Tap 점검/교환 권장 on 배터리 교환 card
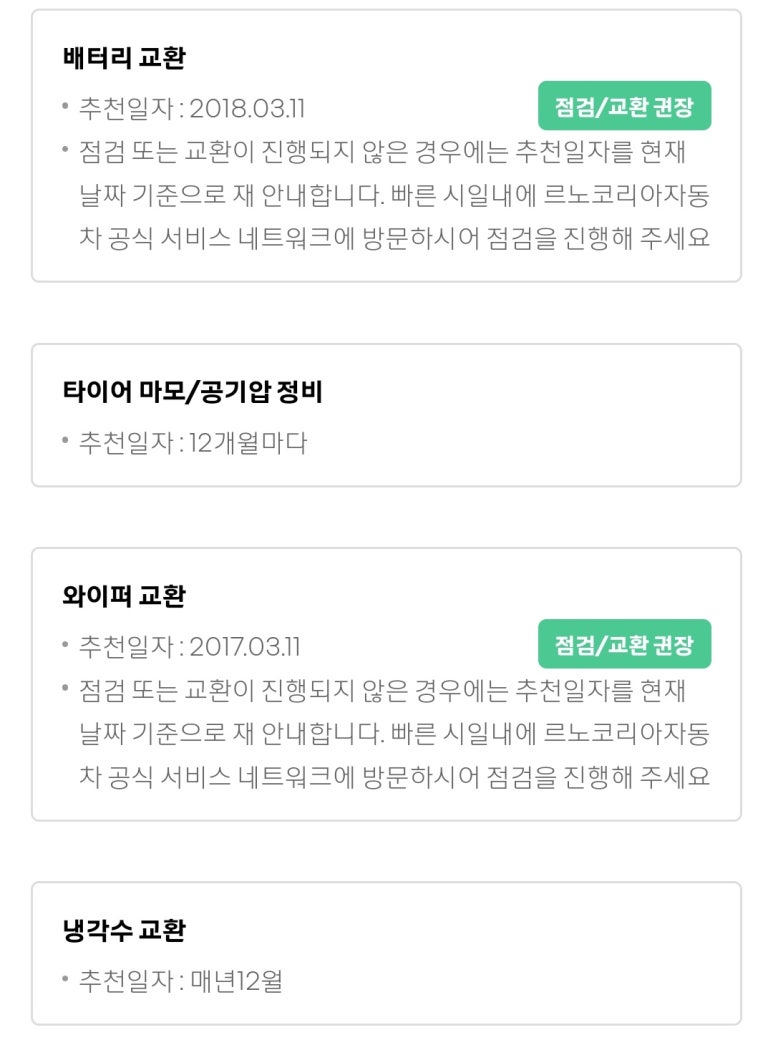 point(624,106)
